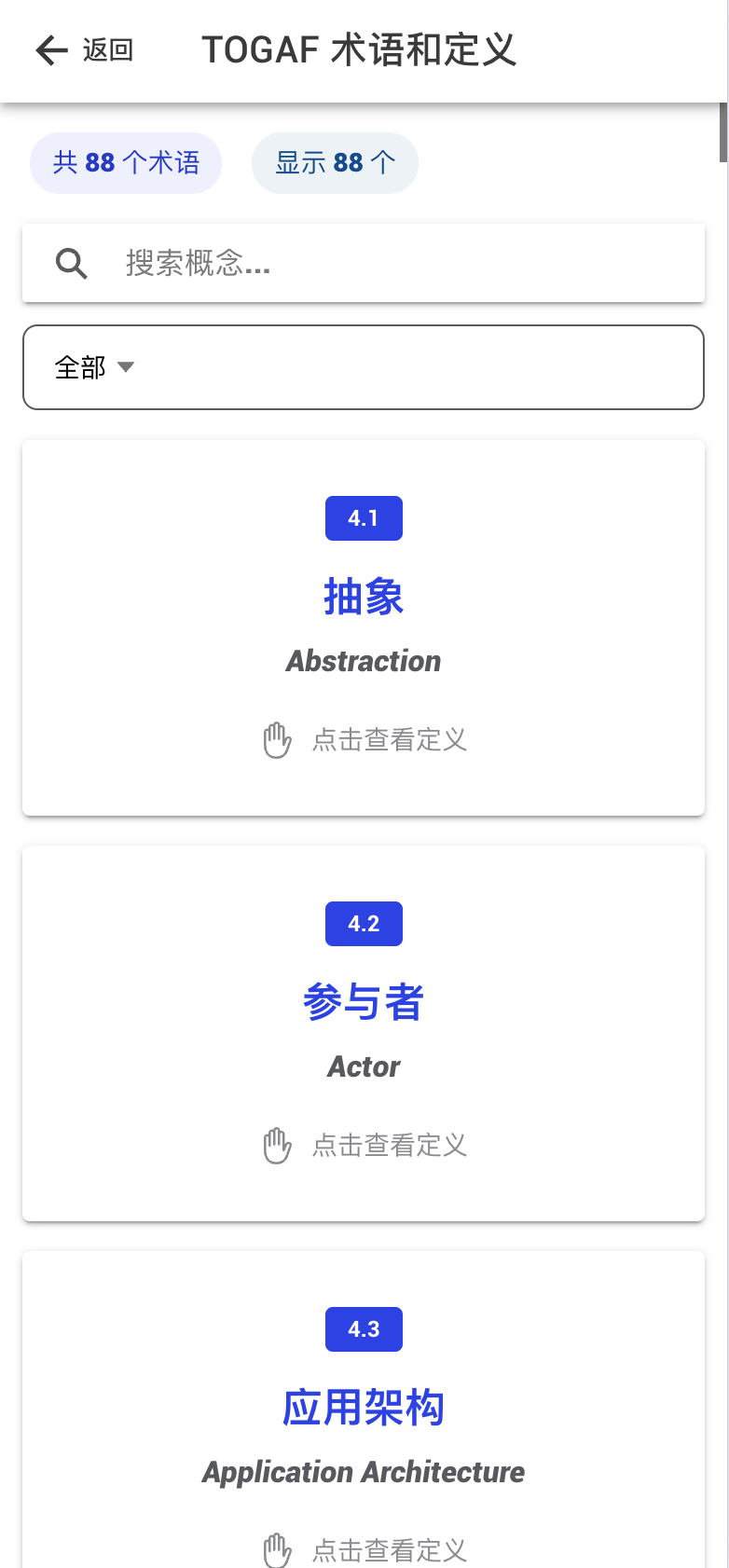Click the 4.1 number badge

[364, 518]
